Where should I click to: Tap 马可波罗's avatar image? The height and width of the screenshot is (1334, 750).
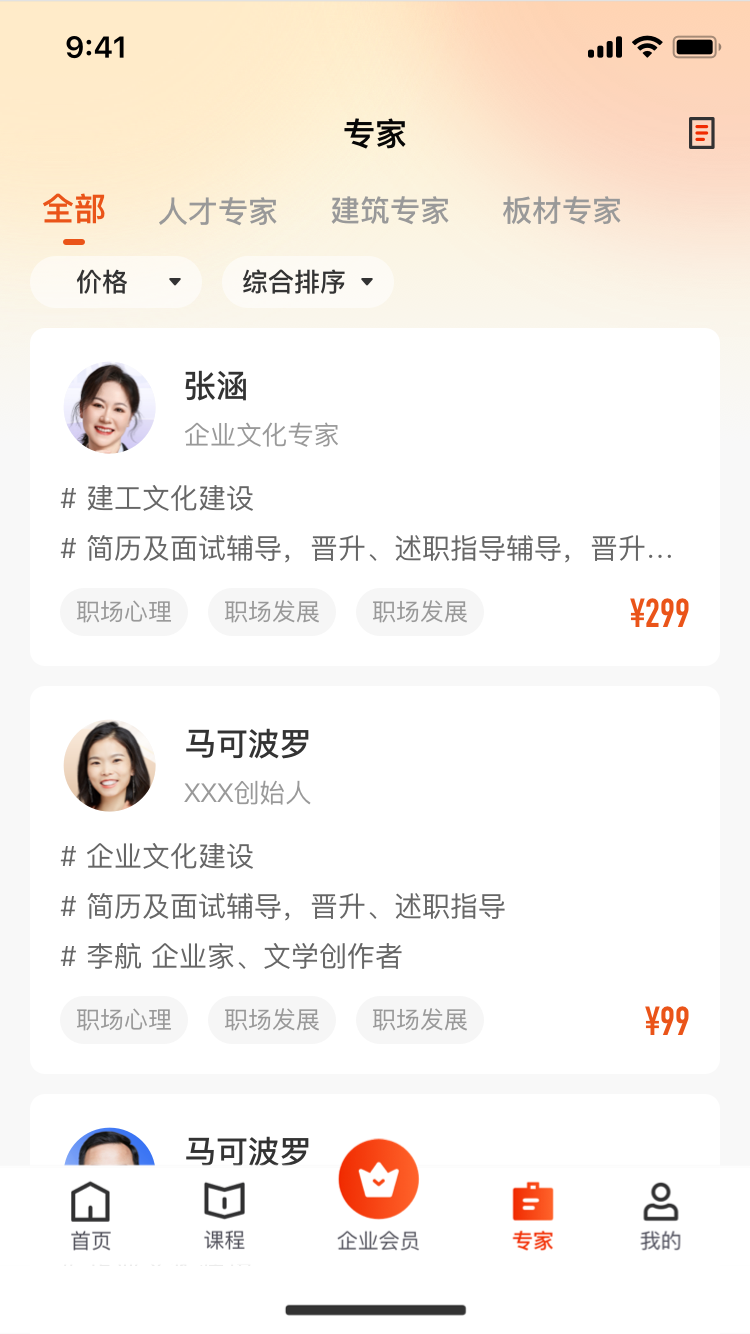pos(110,765)
